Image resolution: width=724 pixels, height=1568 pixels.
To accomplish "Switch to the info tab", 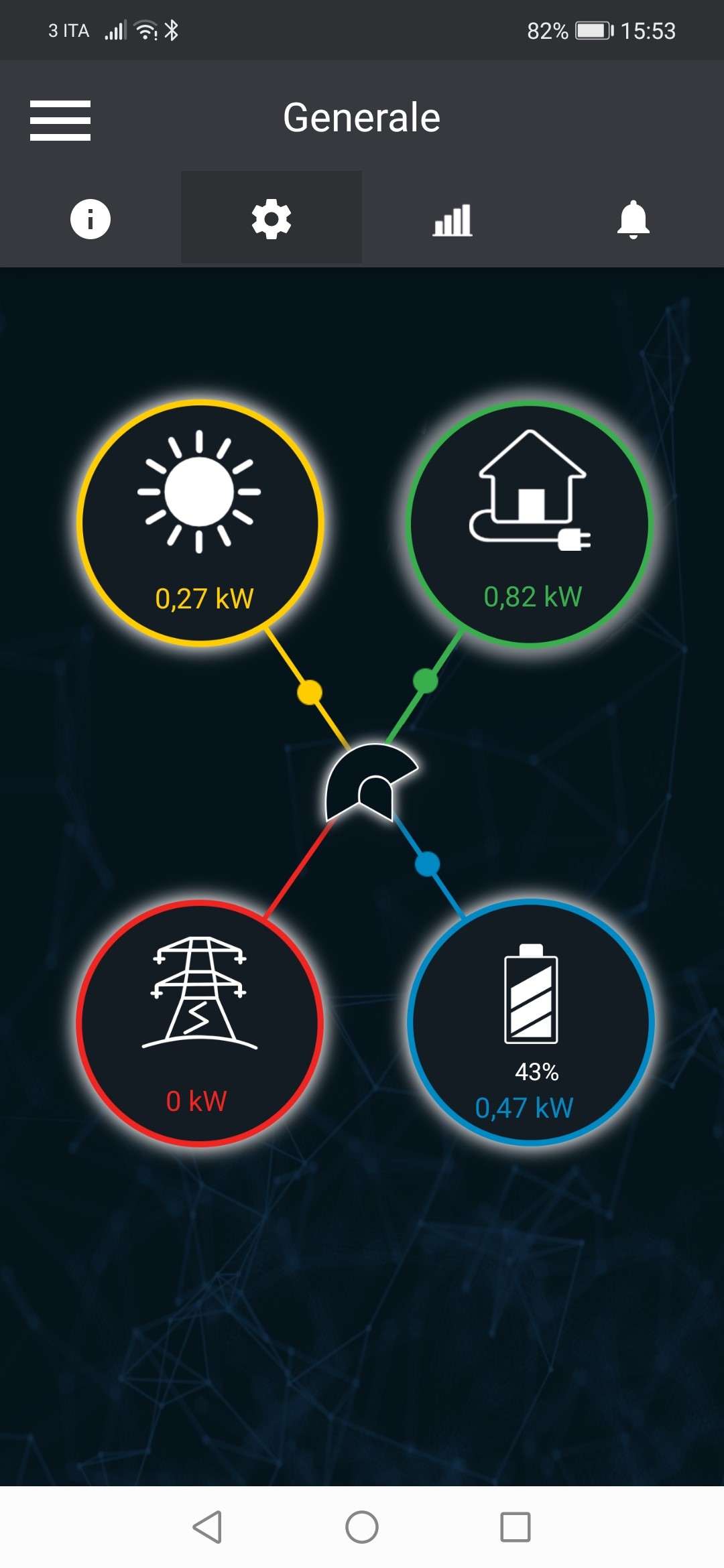I will 90,218.
